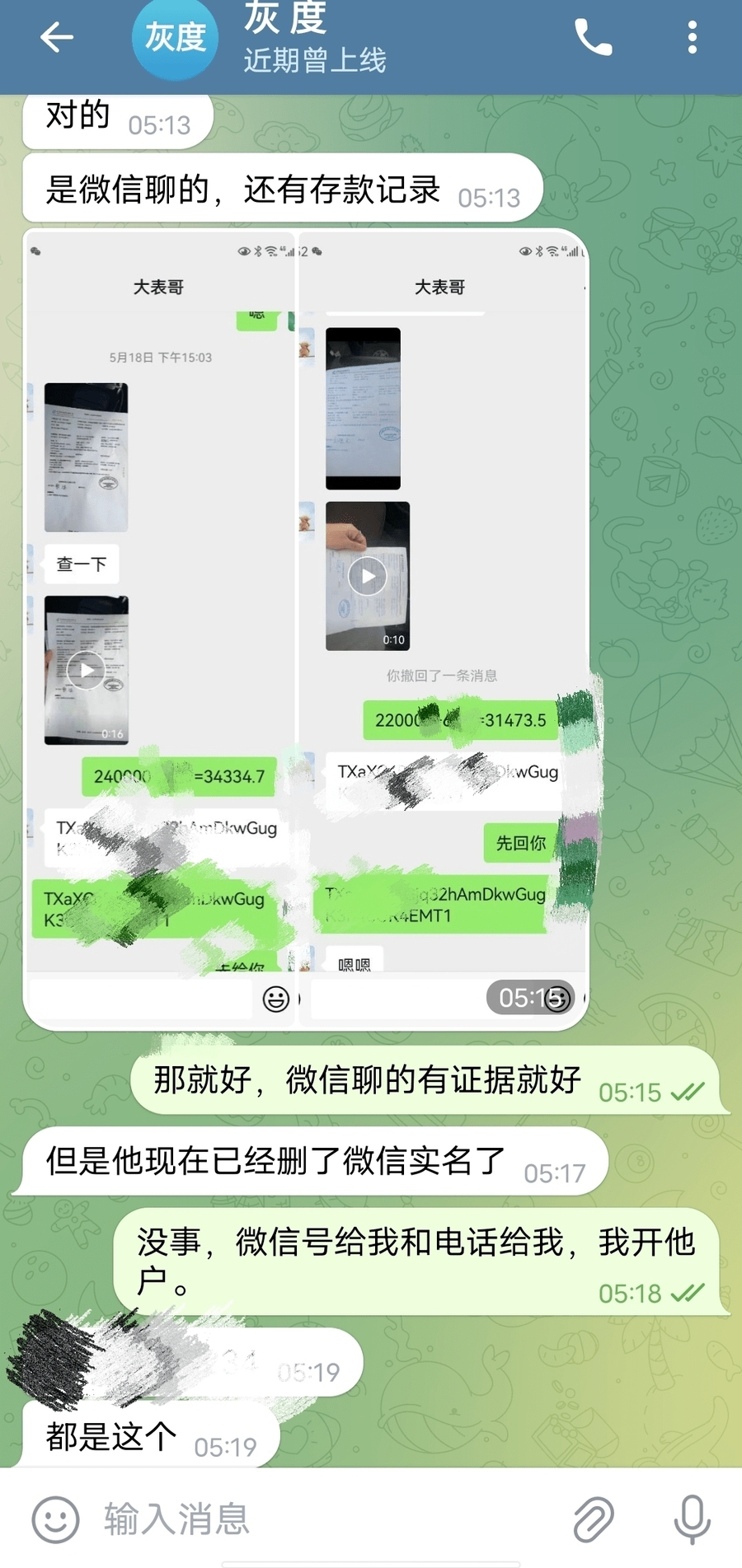The image size is (742, 1568).
Task: Attach a file with the paperclip
Action: click(593, 1519)
